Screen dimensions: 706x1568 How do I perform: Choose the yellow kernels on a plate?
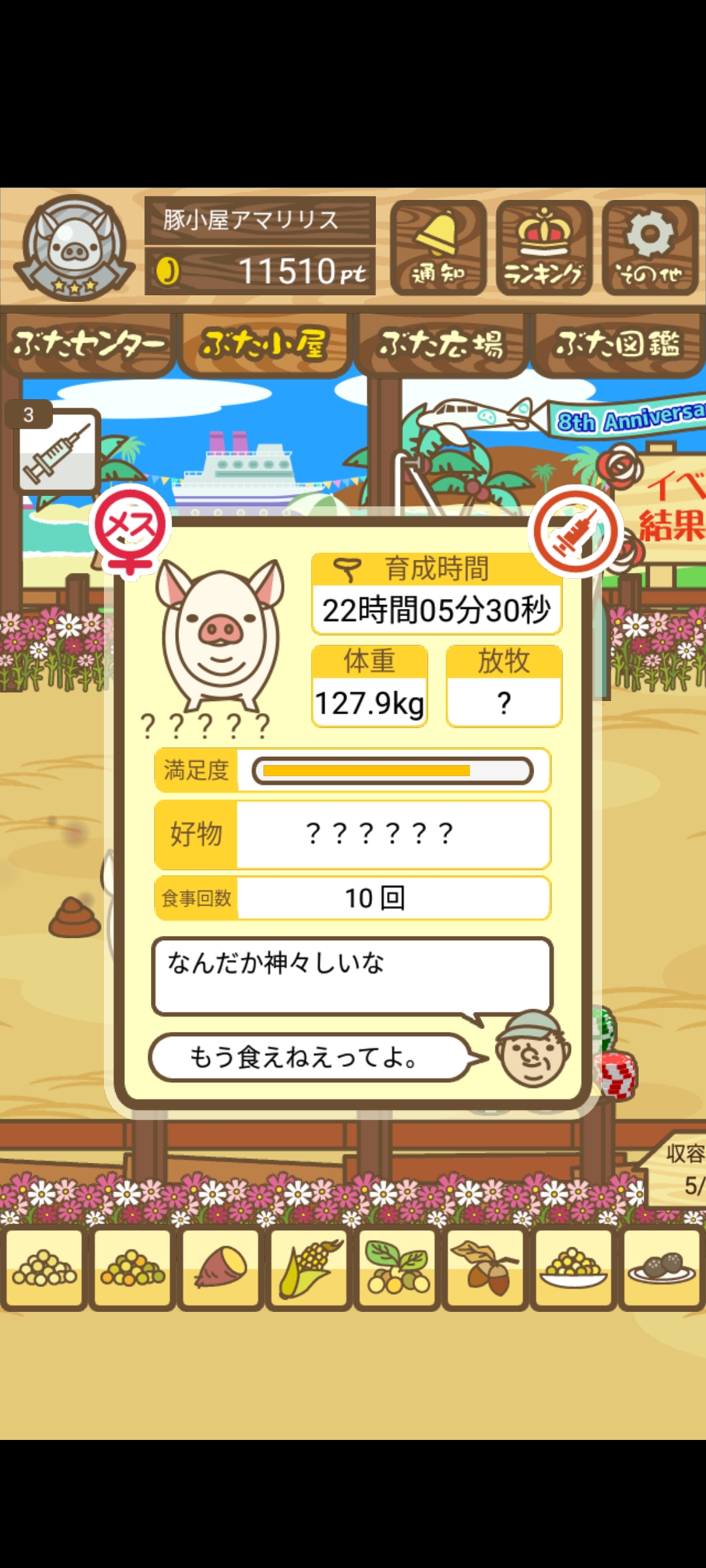click(x=573, y=1269)
